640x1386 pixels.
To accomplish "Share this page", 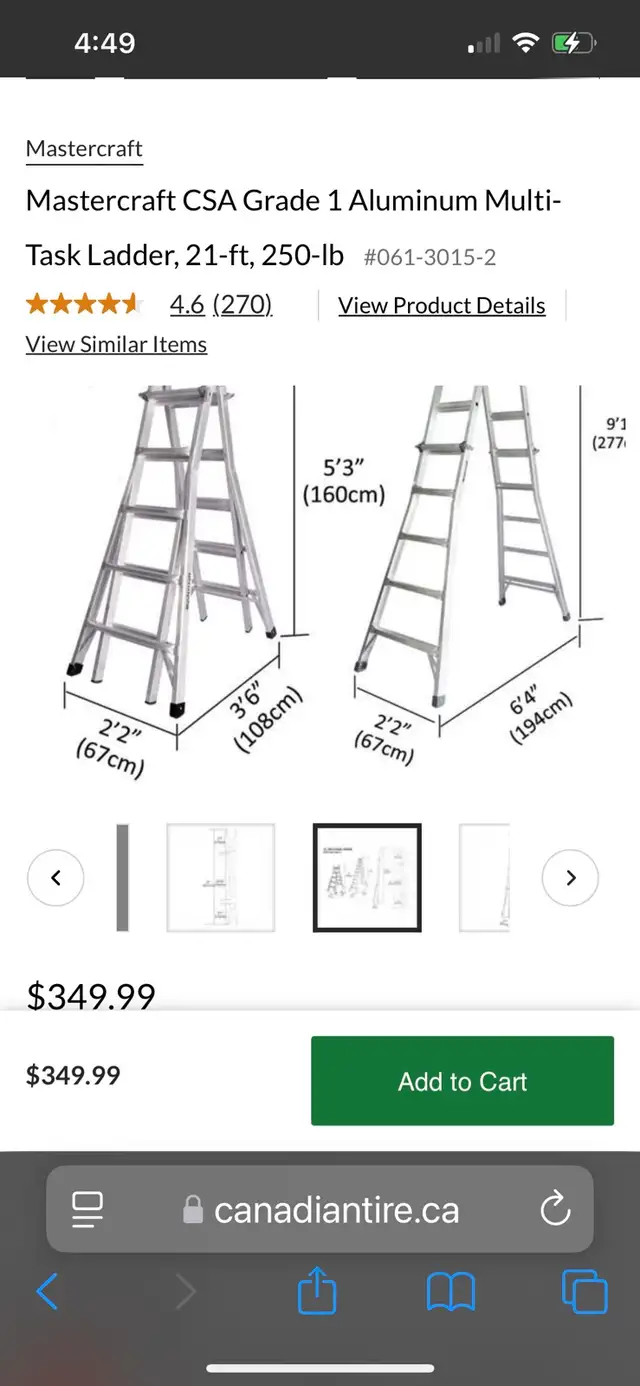I will coord(317,1290).
